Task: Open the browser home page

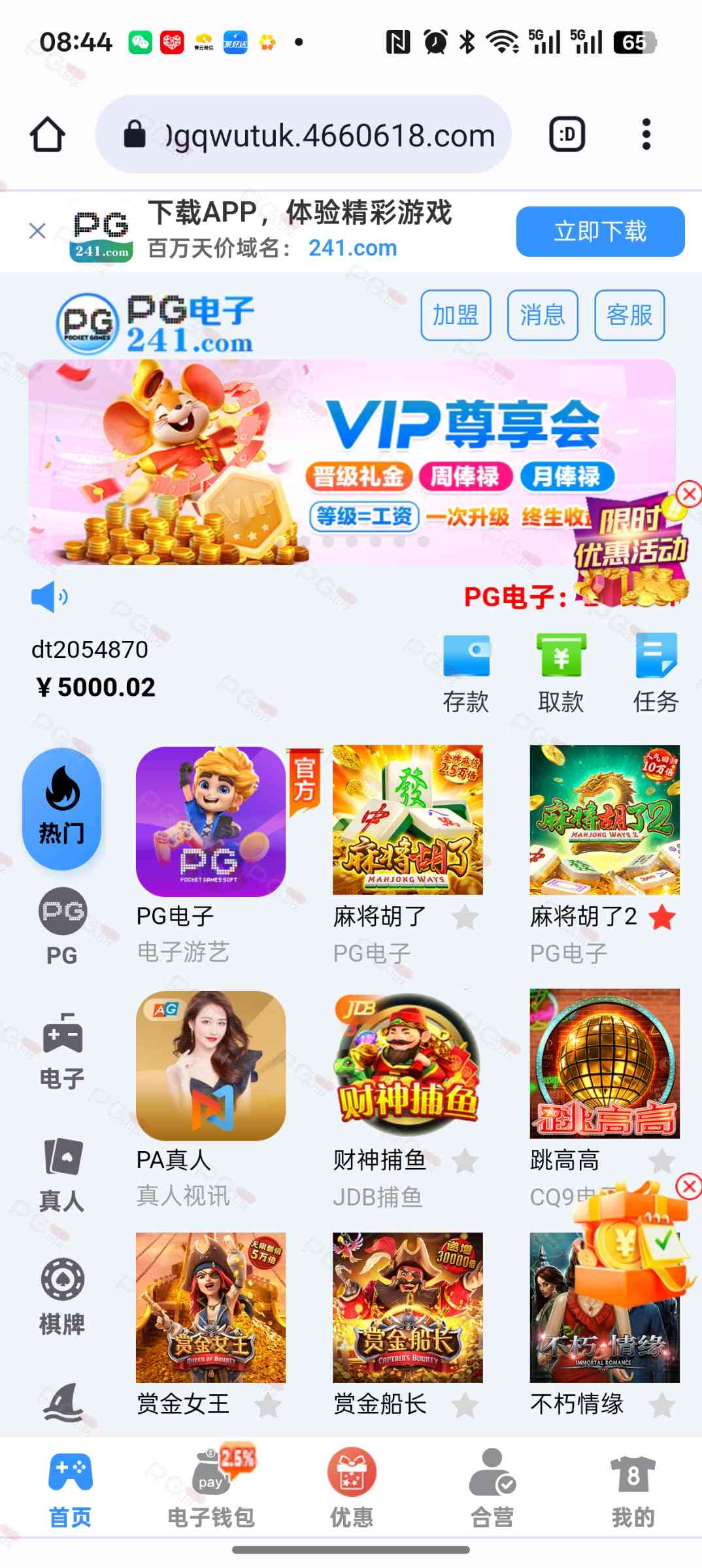Action: pyautogui.click(x=48, y=135)
